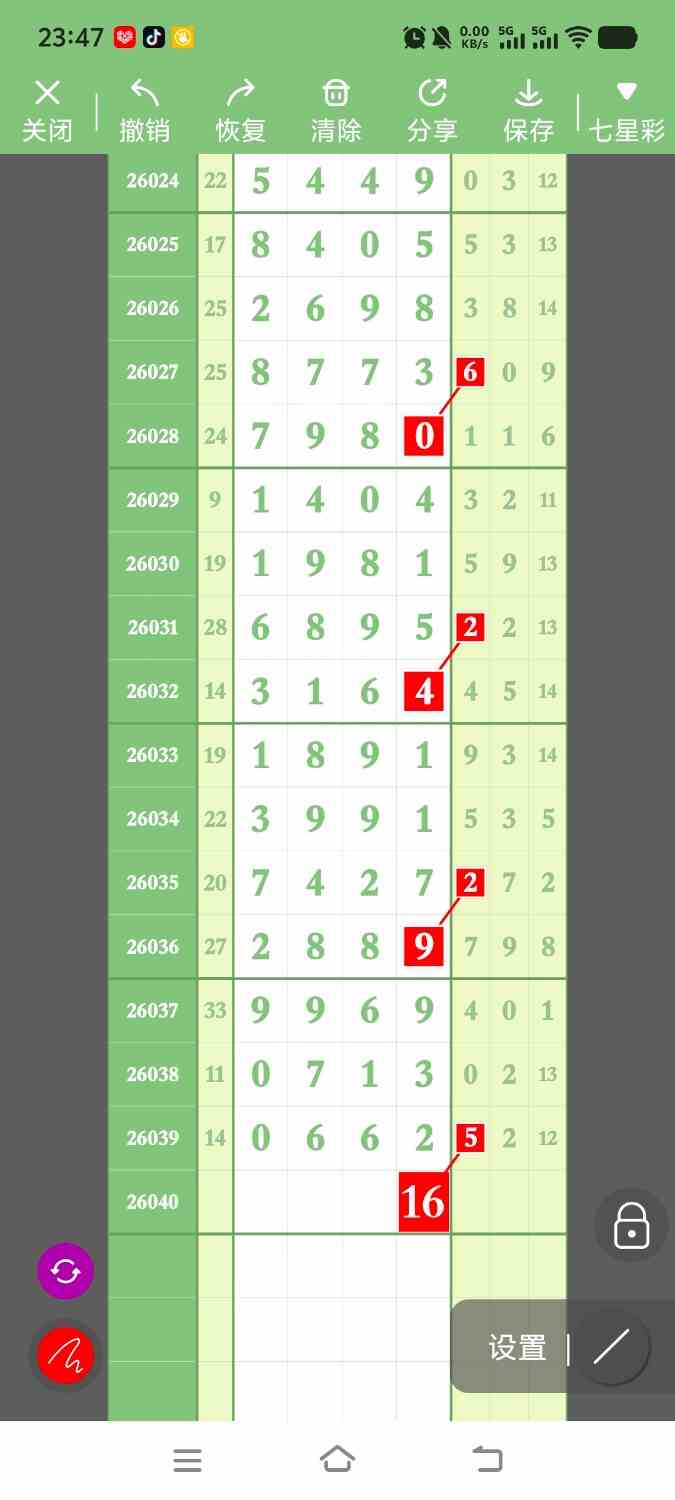This screenshot has width=675, height=1500.
Task: Close the chart editor with 关闭
Action: coord(47,111)
